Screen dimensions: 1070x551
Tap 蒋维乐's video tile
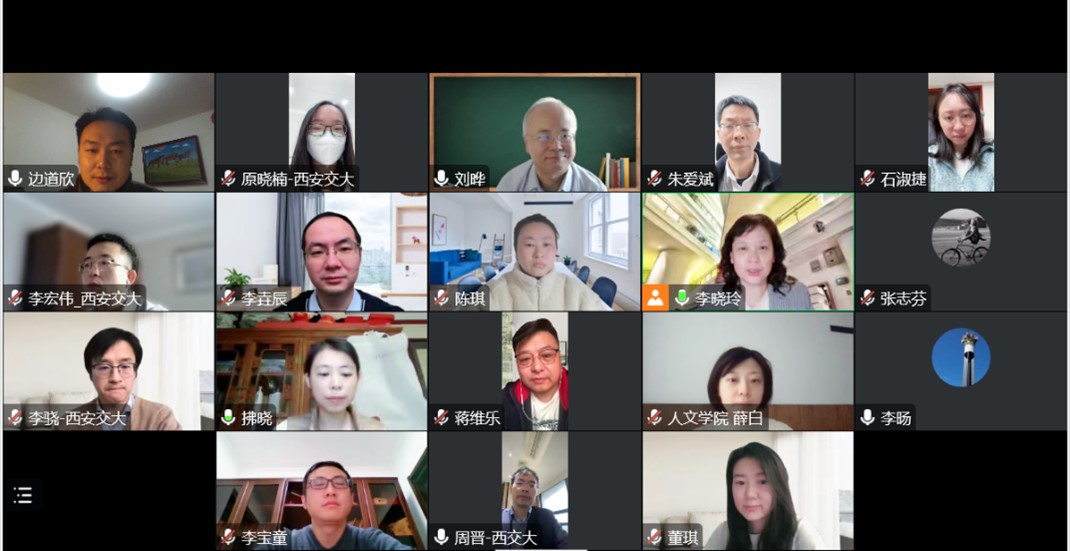coord(535,370)
